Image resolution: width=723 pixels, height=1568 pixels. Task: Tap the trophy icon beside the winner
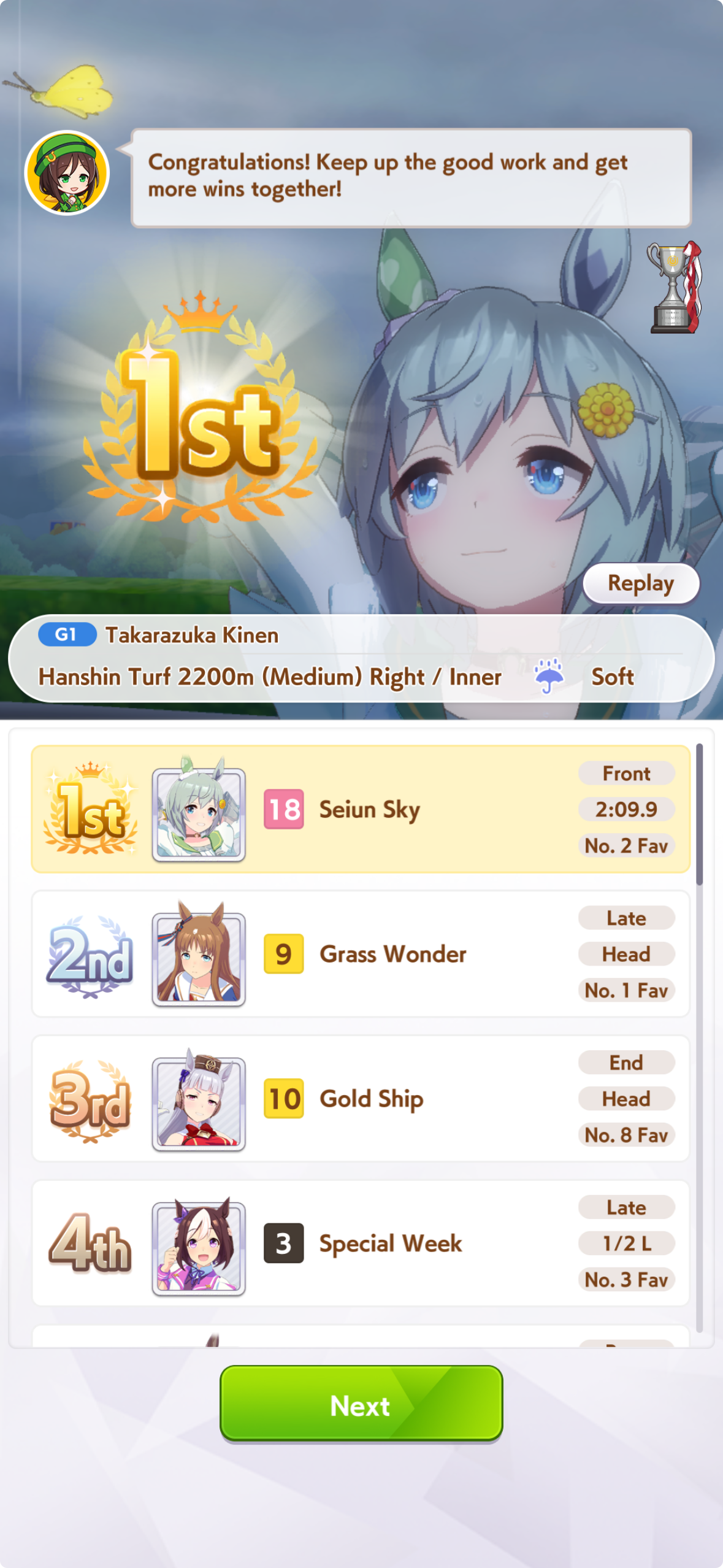(674, 287)
